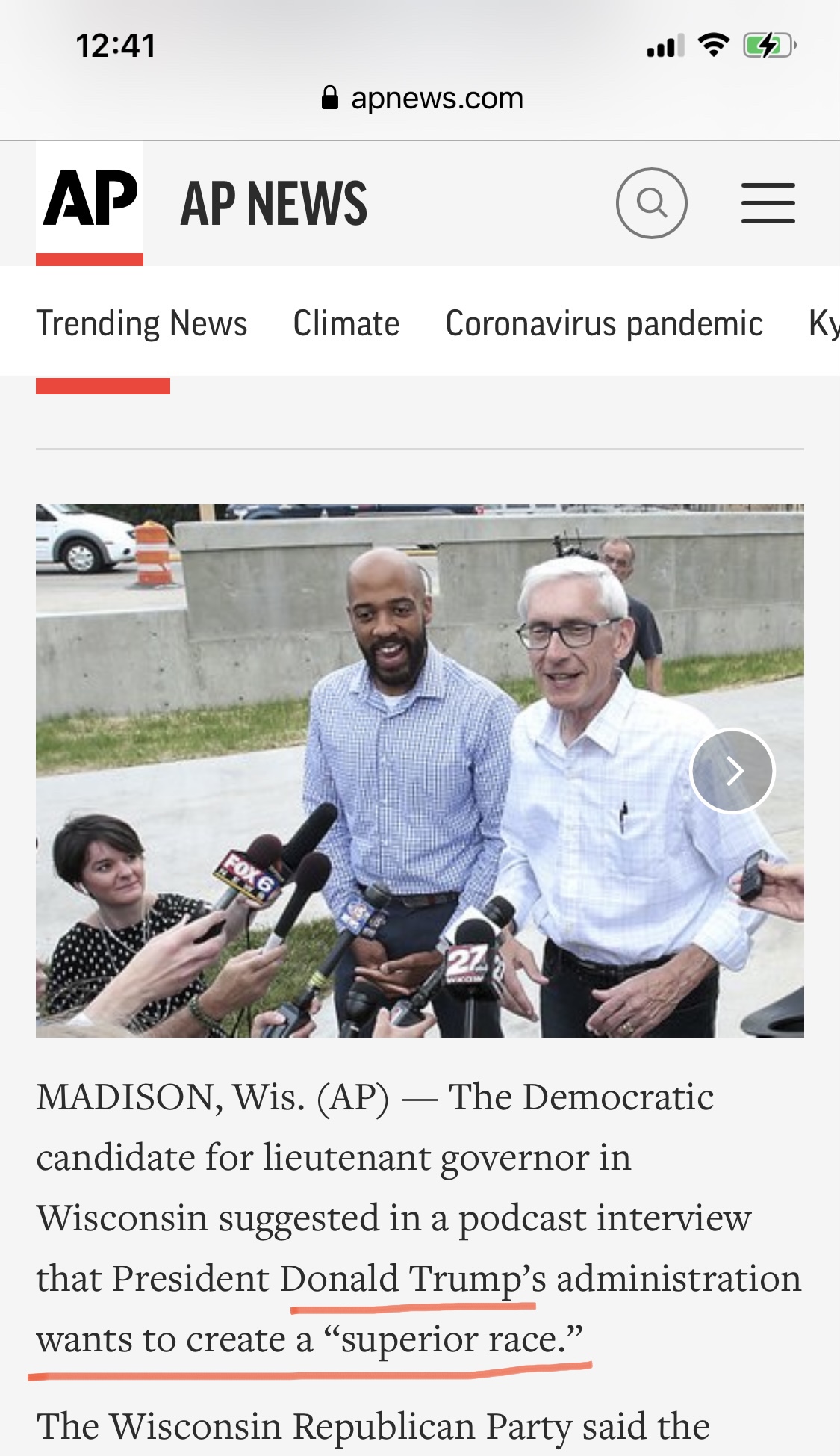Tap the apnews.com address bar
The image size is (840, 1456).
click(x=422, y=98)
